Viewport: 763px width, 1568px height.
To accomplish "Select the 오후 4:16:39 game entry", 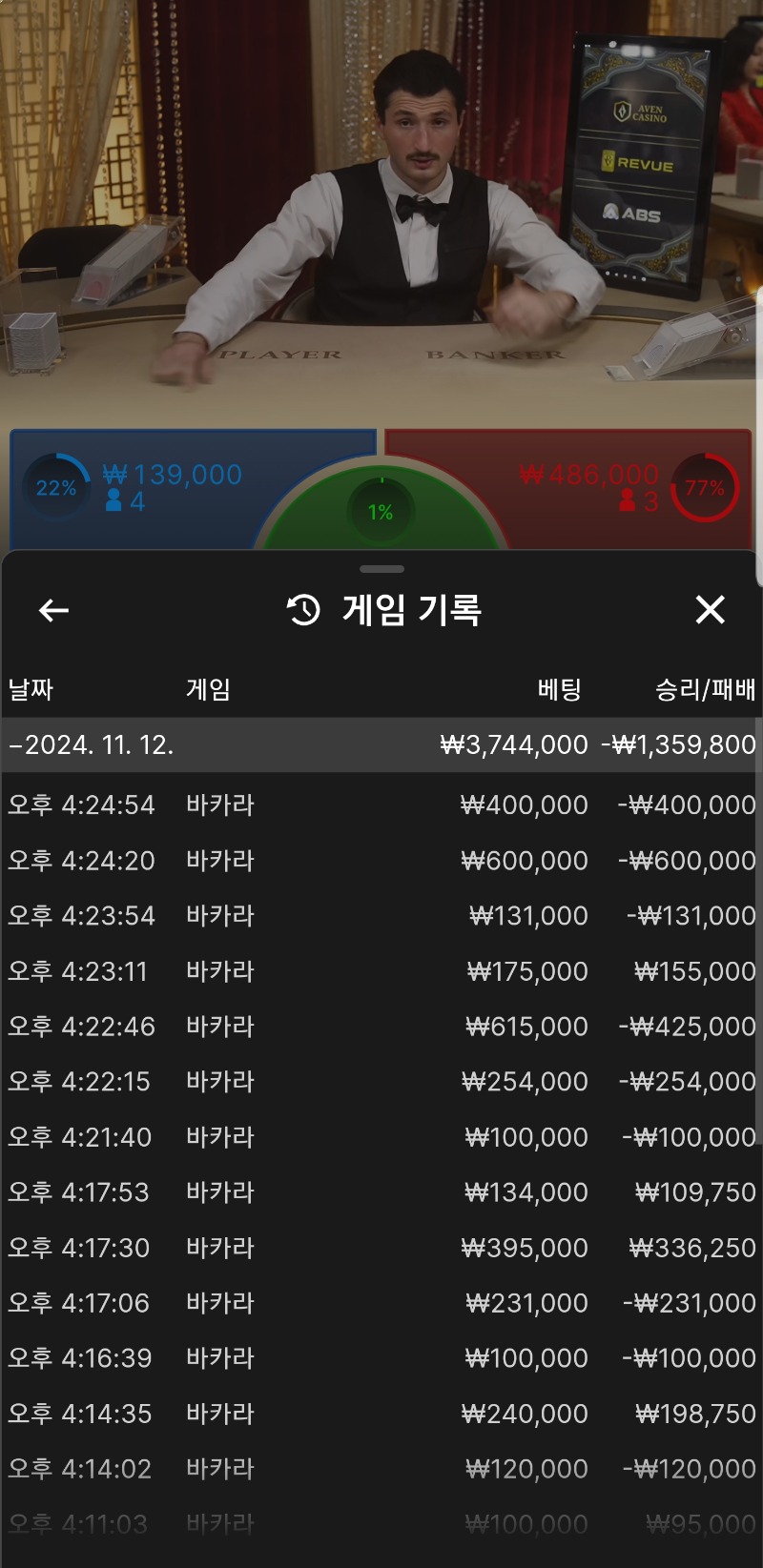I will (381, 1357).
